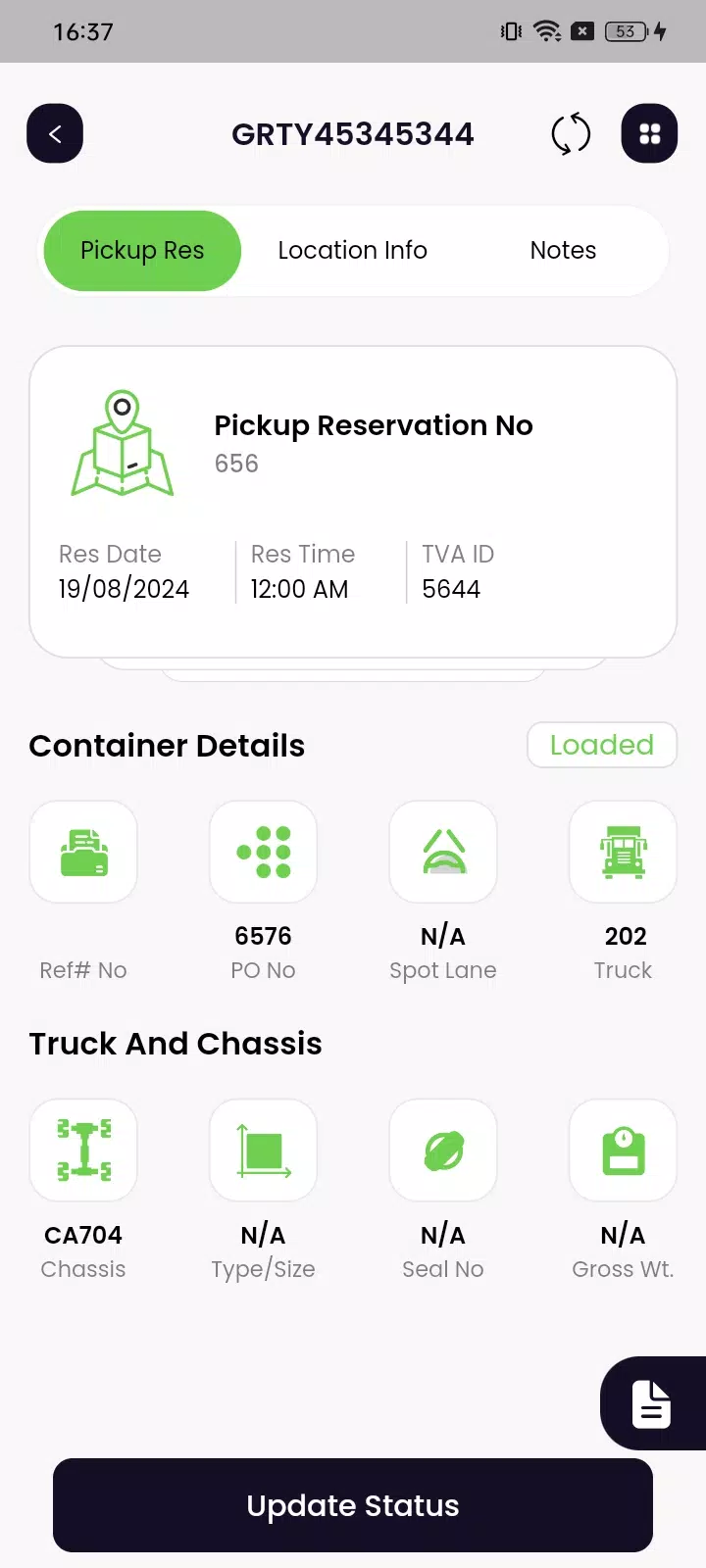Screen dimensions: 706x1568
Task: Refresh the container details
Action: (x=571, y=133)
